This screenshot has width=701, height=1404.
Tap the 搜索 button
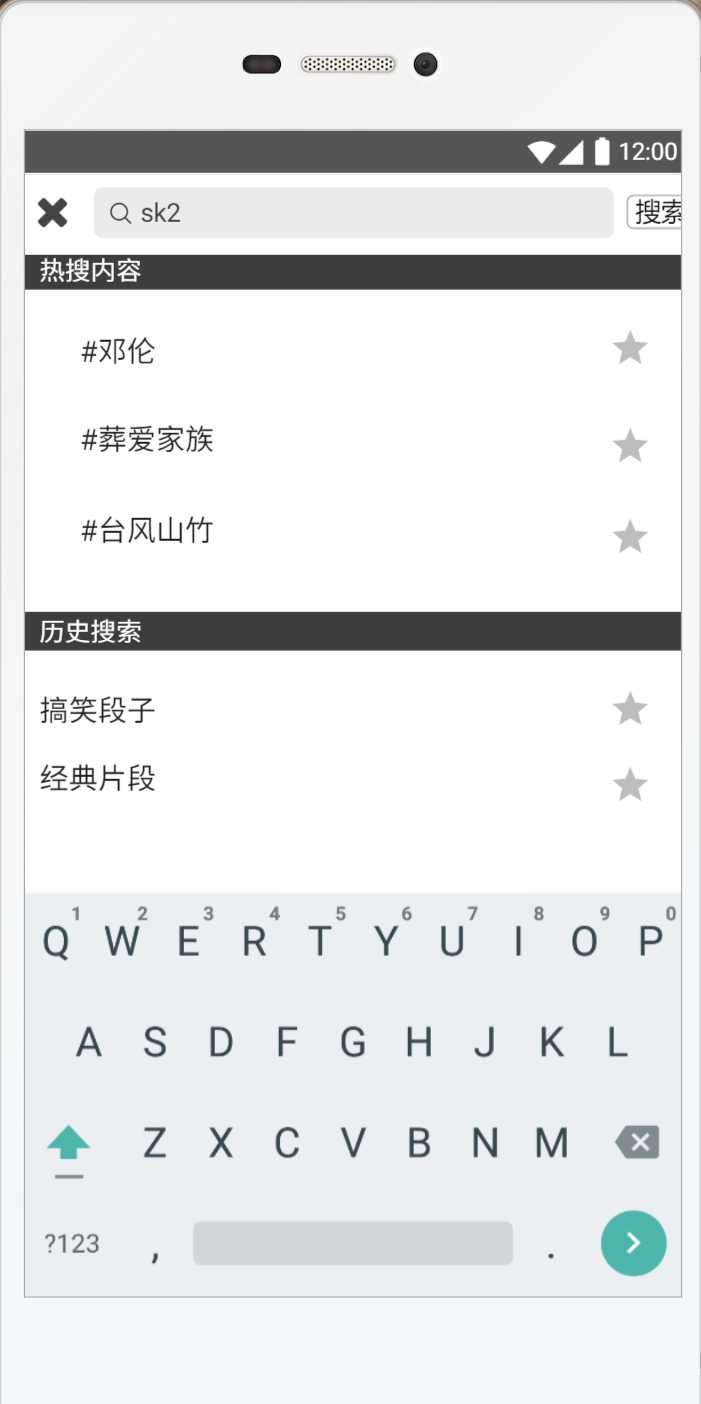tap(655, 212)
